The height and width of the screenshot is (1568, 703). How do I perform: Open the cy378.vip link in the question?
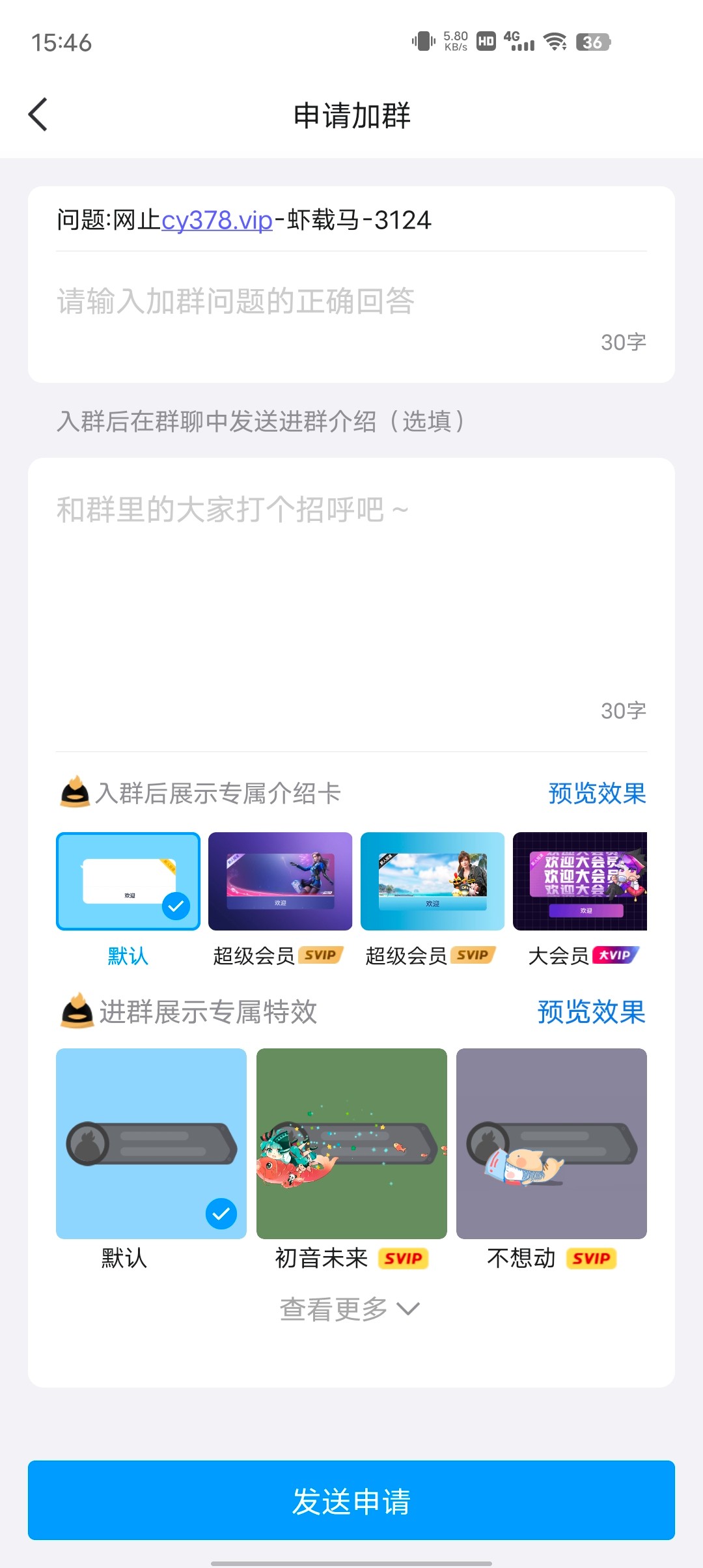click(x=217, y=220)
